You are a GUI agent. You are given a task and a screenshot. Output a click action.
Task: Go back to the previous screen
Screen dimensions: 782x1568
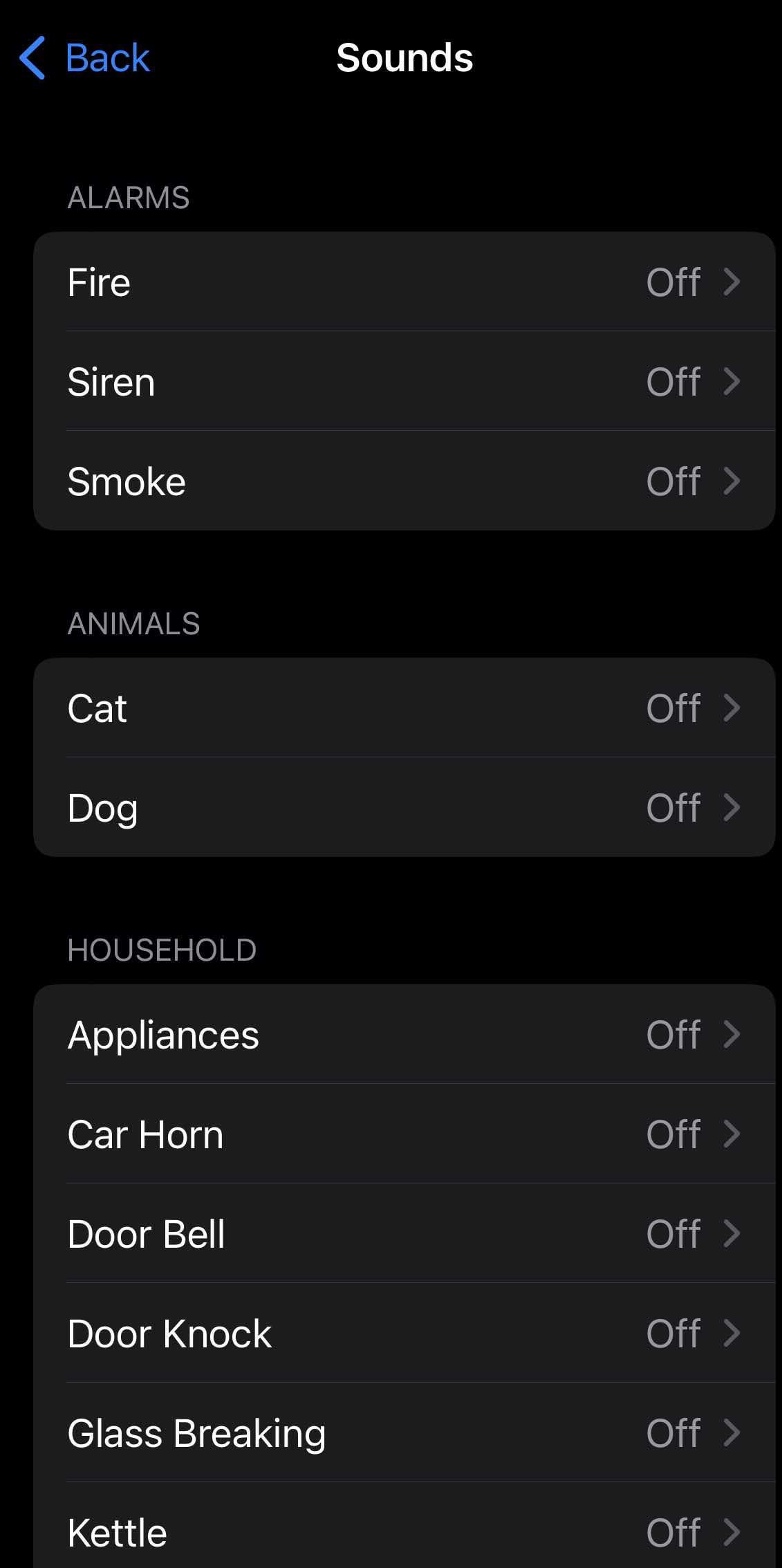coord(85,58)
